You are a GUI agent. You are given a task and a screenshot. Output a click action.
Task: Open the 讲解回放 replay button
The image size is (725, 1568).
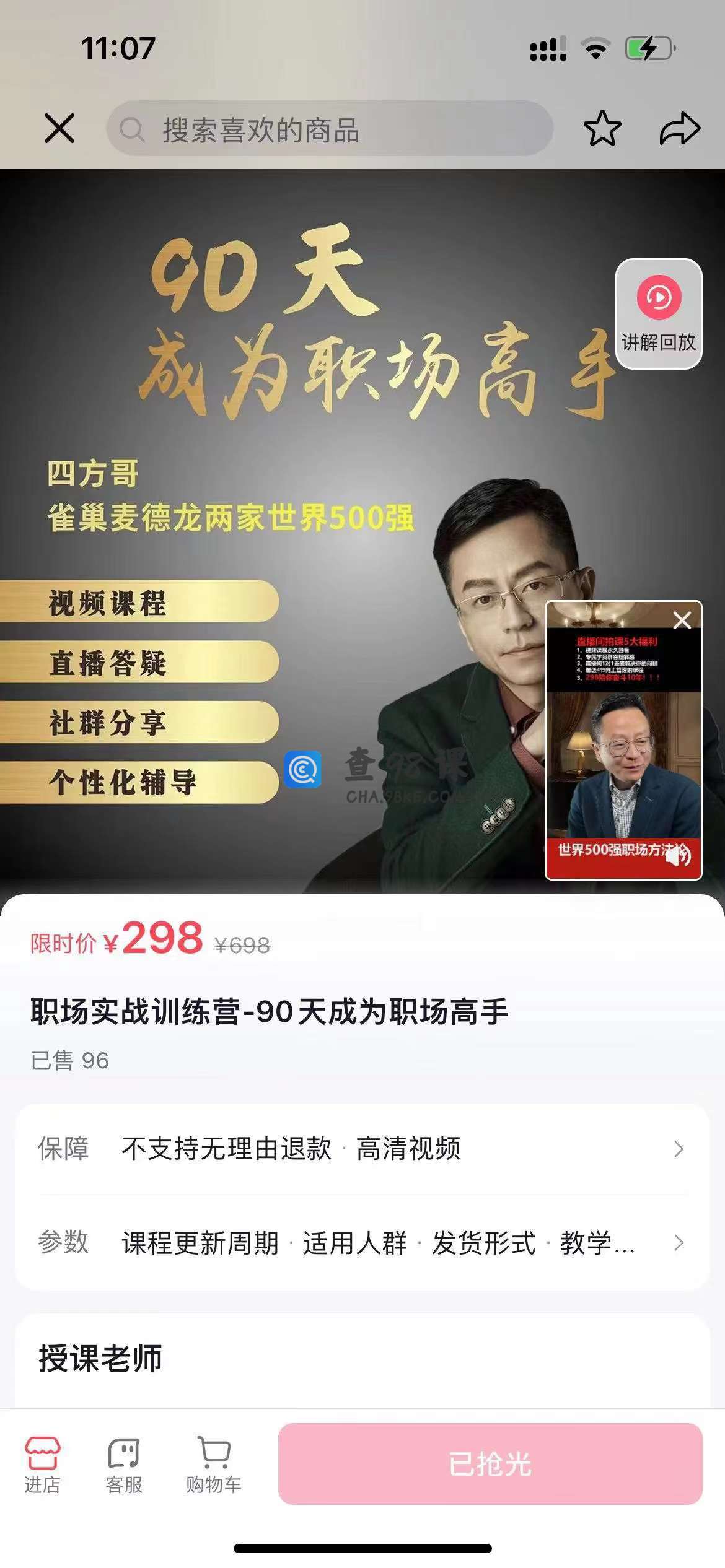tap(658, 313)
